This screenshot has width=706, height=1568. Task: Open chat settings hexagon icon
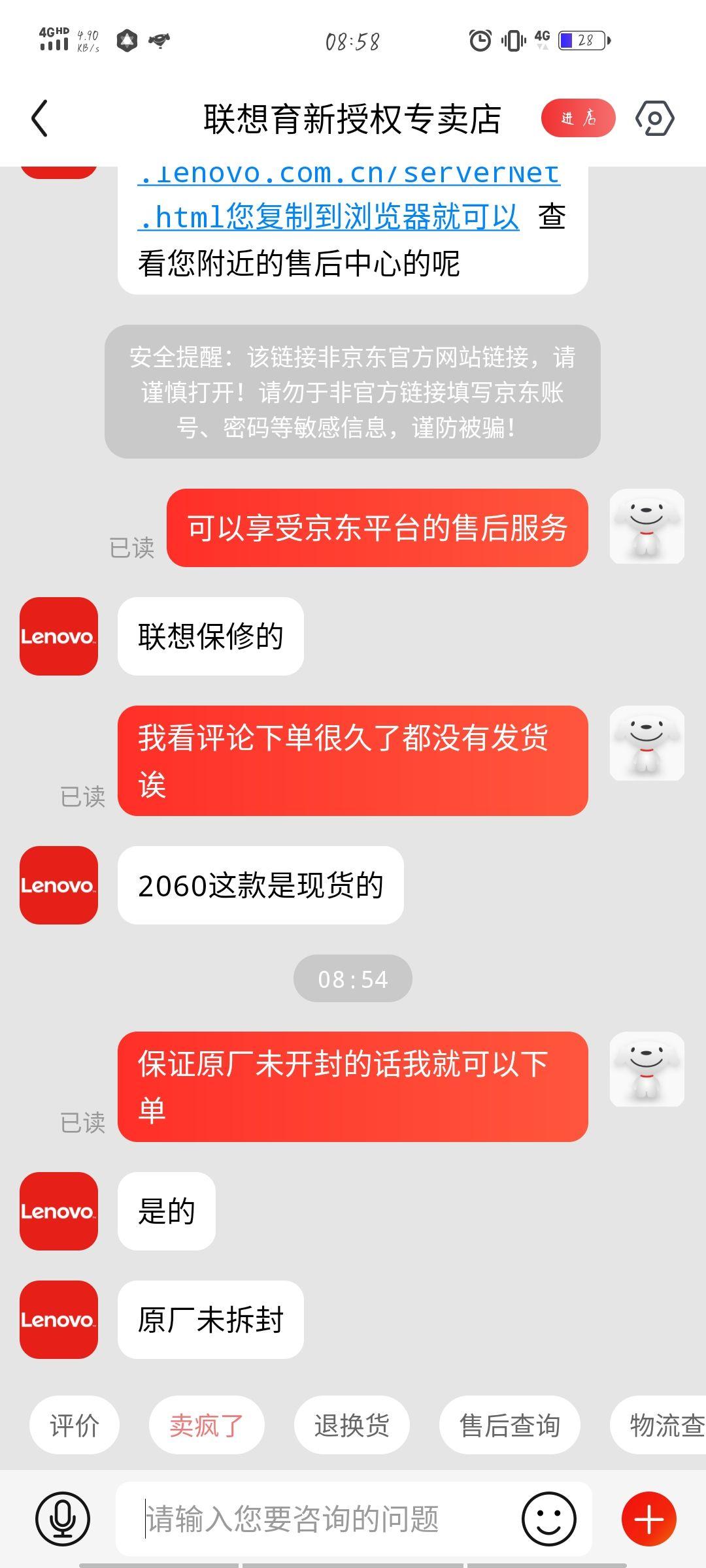[654, 118]
